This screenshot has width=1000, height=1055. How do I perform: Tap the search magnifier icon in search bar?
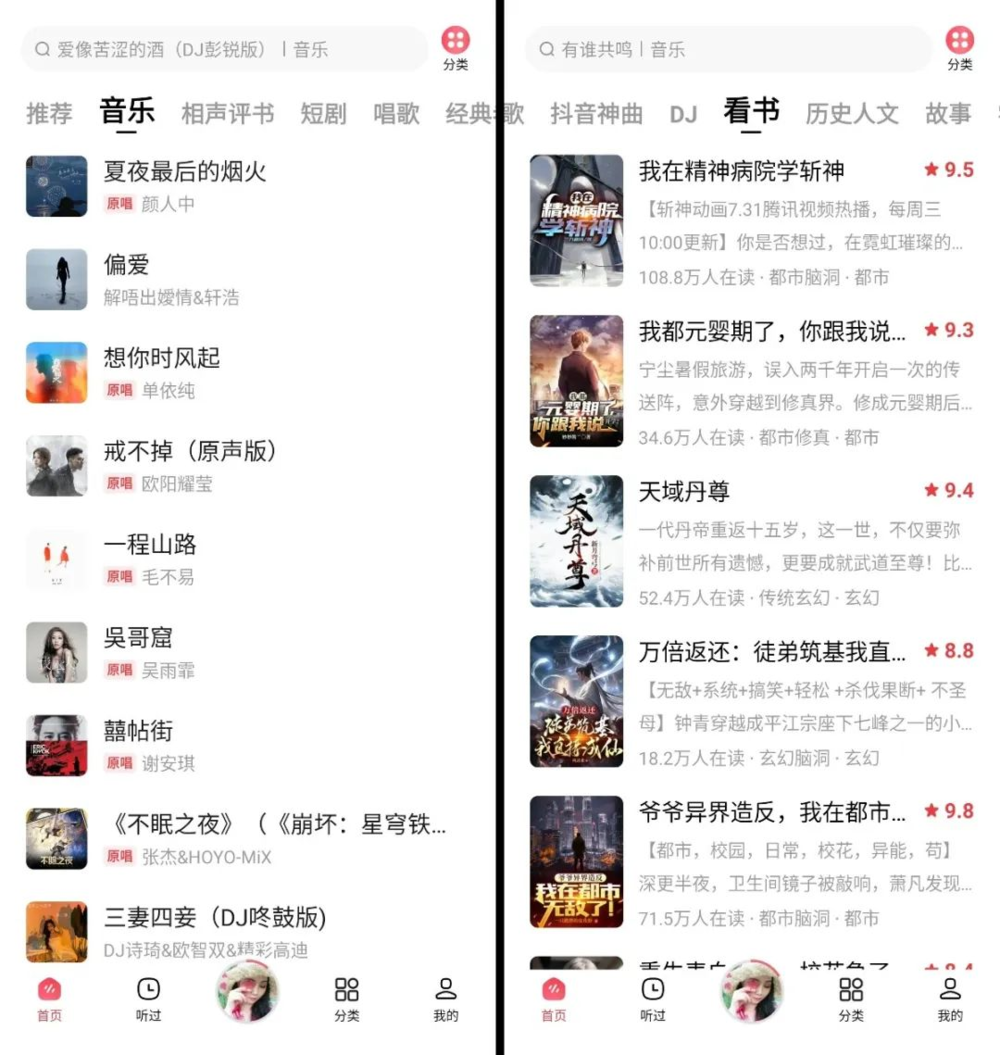click(x=42, y=49)
